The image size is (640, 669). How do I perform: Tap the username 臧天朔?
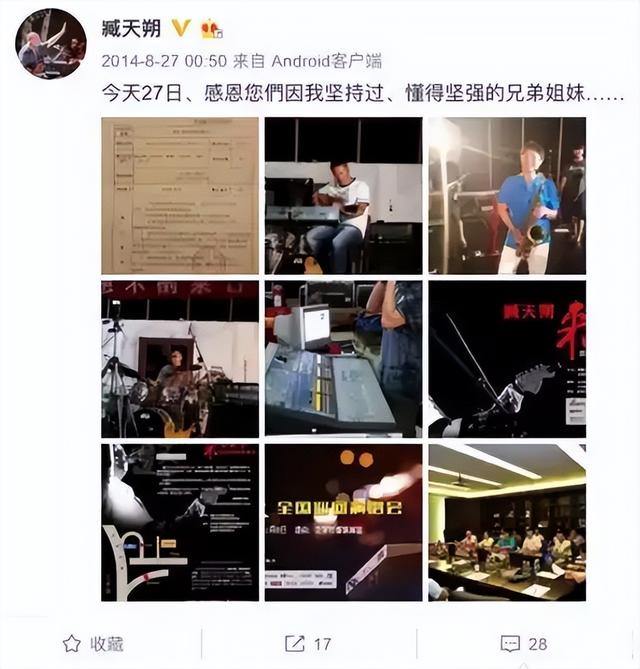(132, 27)
